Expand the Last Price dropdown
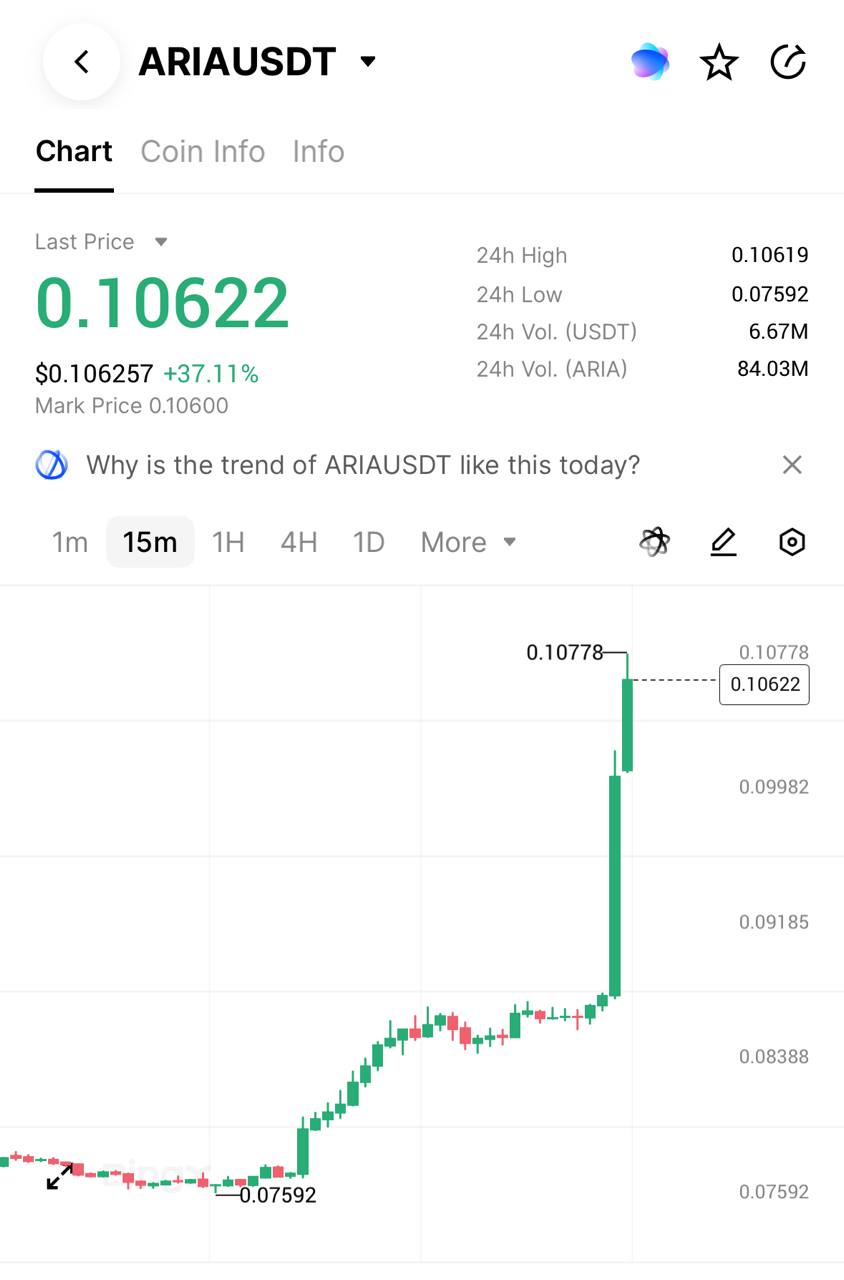The image size is (844, 1280). pos(161,242)
